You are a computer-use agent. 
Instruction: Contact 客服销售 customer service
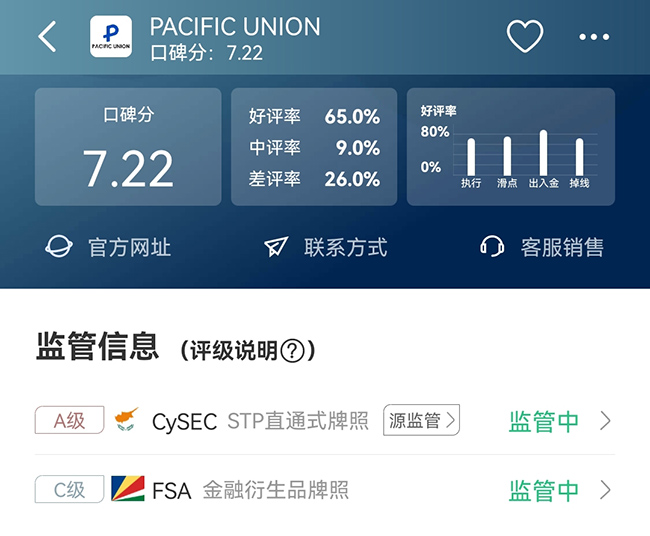tap(542, 247)
